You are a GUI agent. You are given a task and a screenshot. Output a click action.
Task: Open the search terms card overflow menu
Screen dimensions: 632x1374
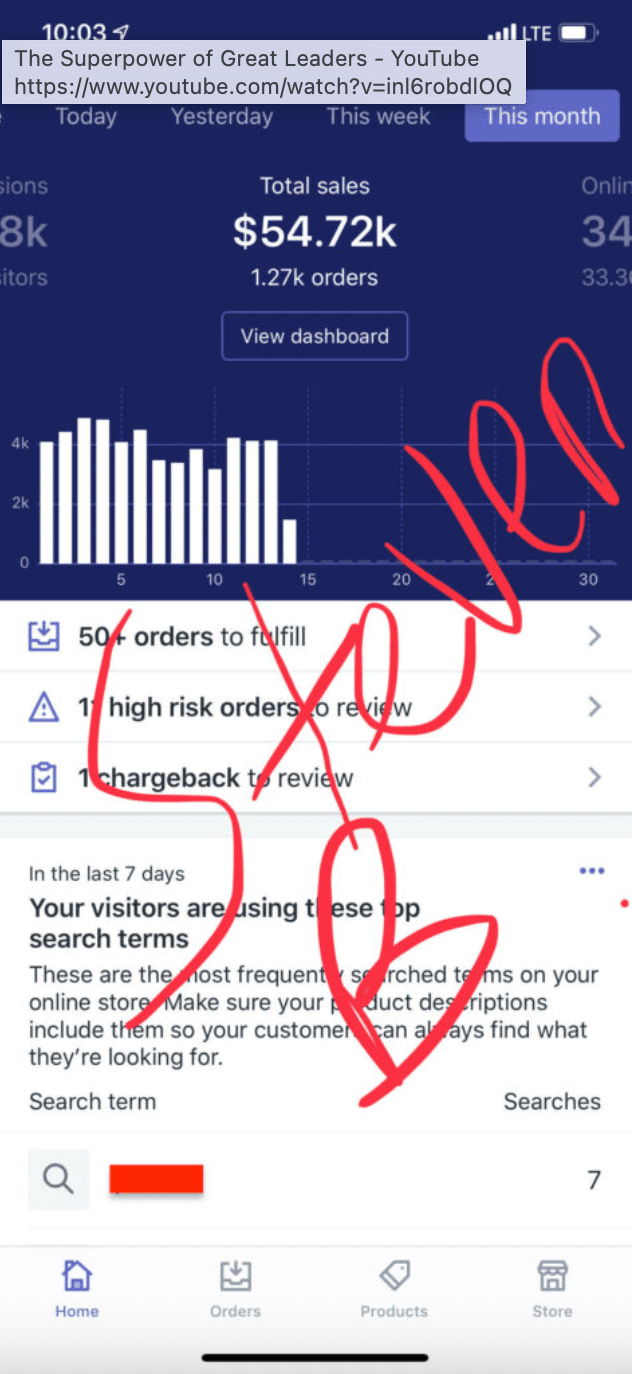tap(592, 871)
